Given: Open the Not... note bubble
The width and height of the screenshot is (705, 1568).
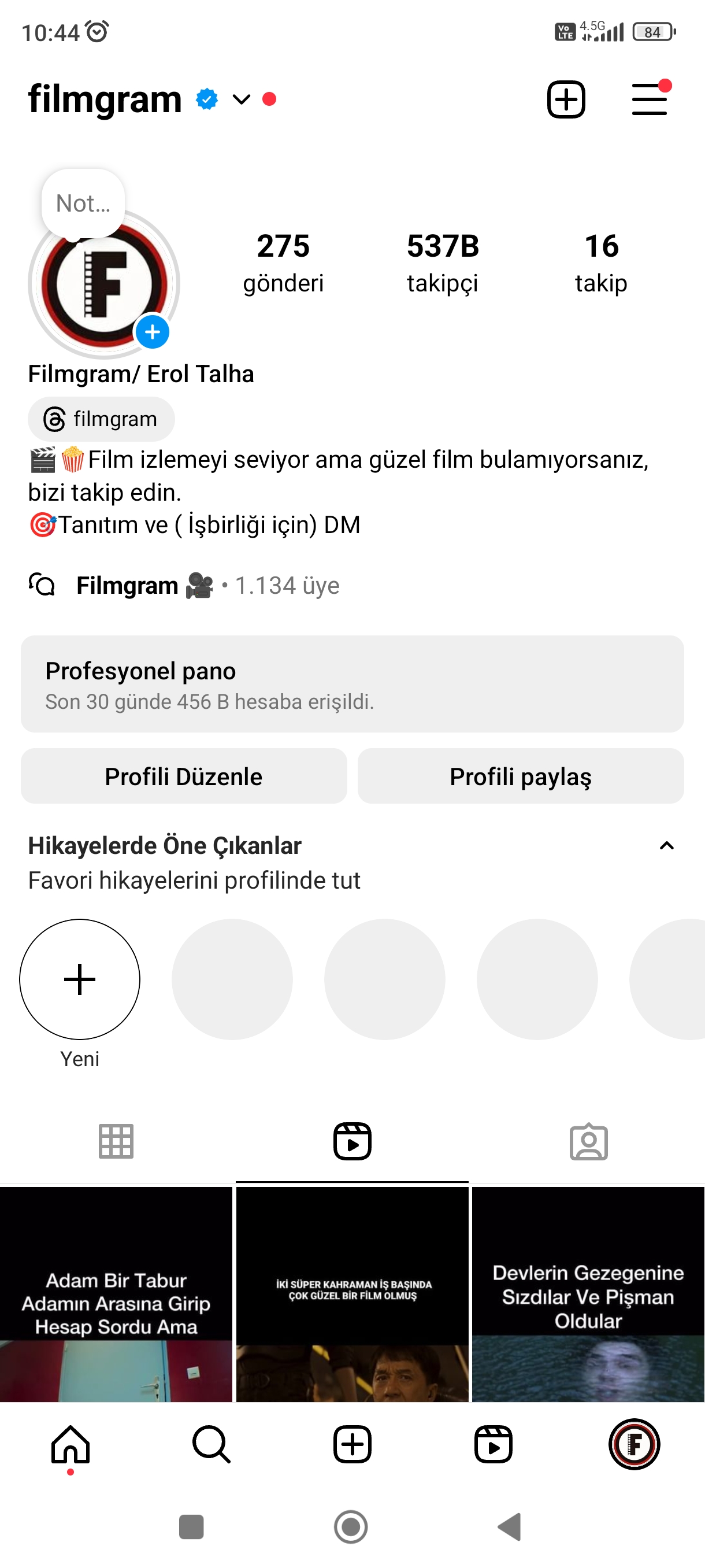Looking at the screenshot, I should 83,204.
